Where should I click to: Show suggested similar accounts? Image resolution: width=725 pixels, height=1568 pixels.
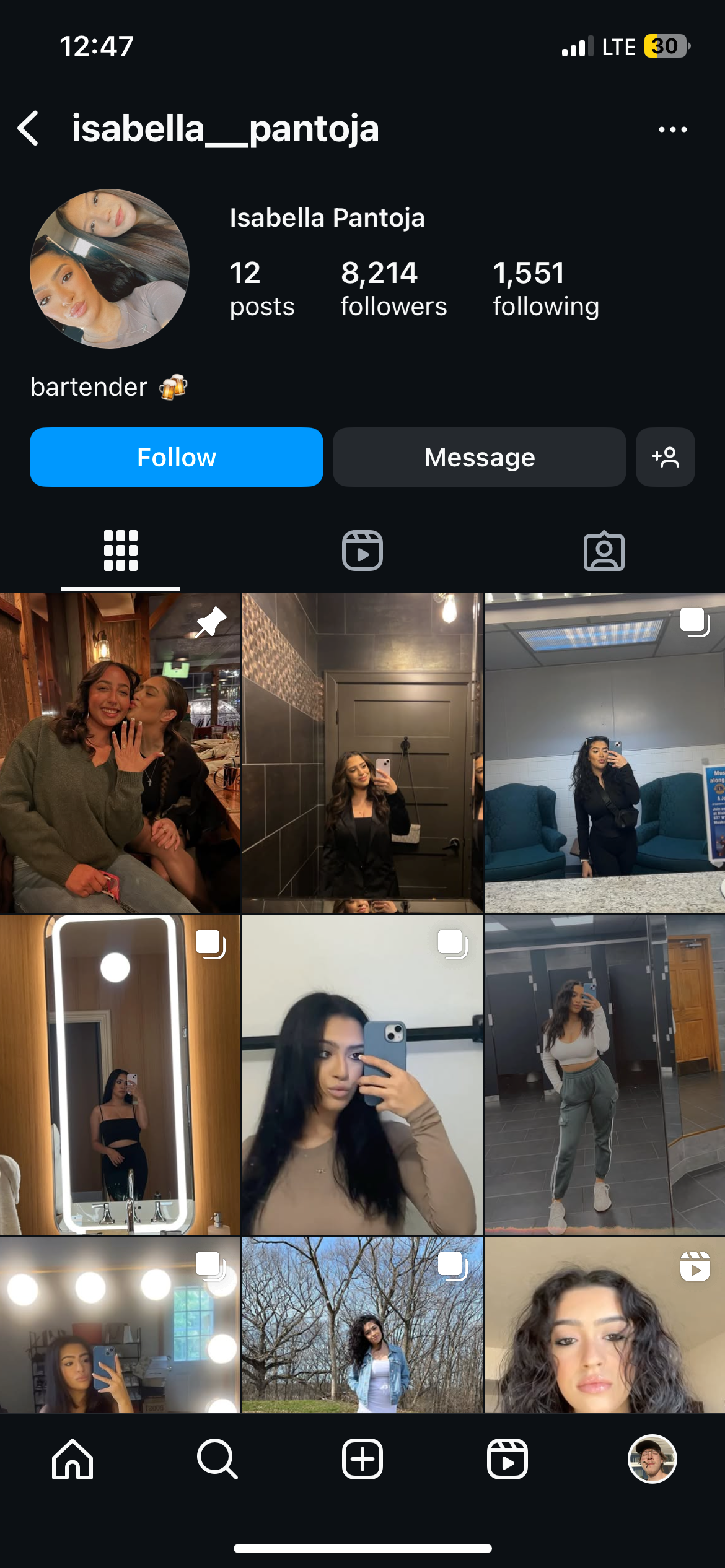tap(665, 457)
